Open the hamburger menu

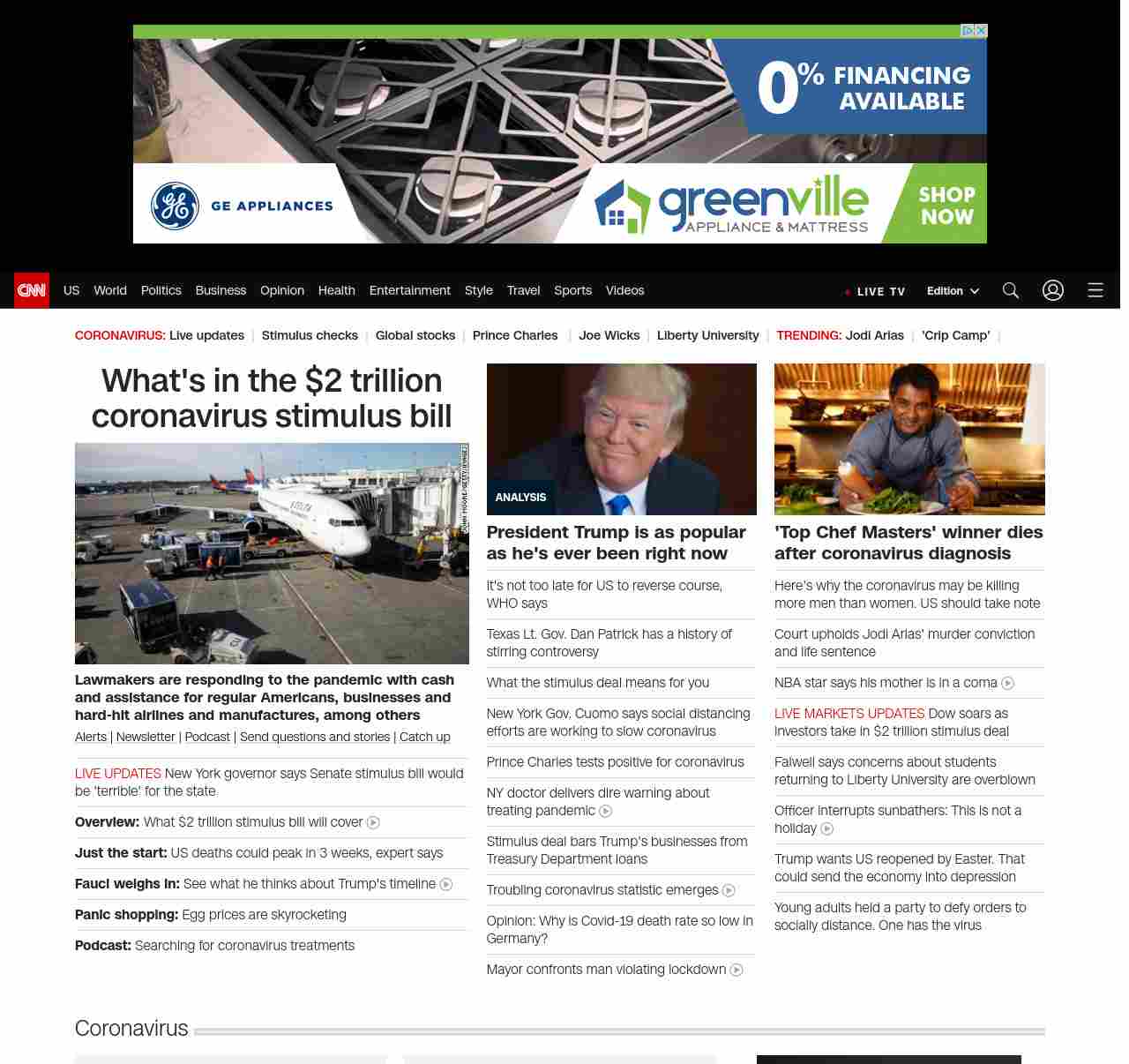[x=1095, y=290]
